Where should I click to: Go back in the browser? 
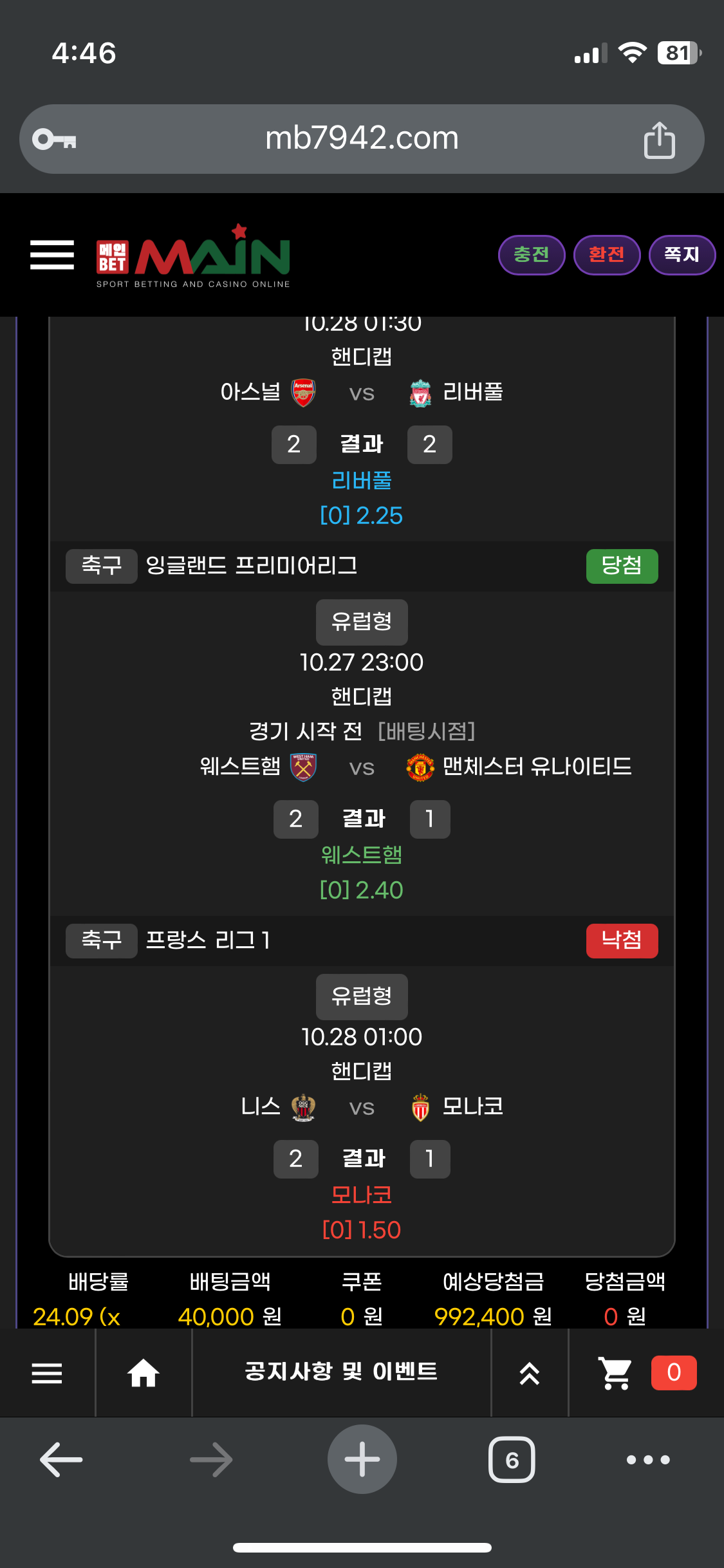(x=61, y=1459)
